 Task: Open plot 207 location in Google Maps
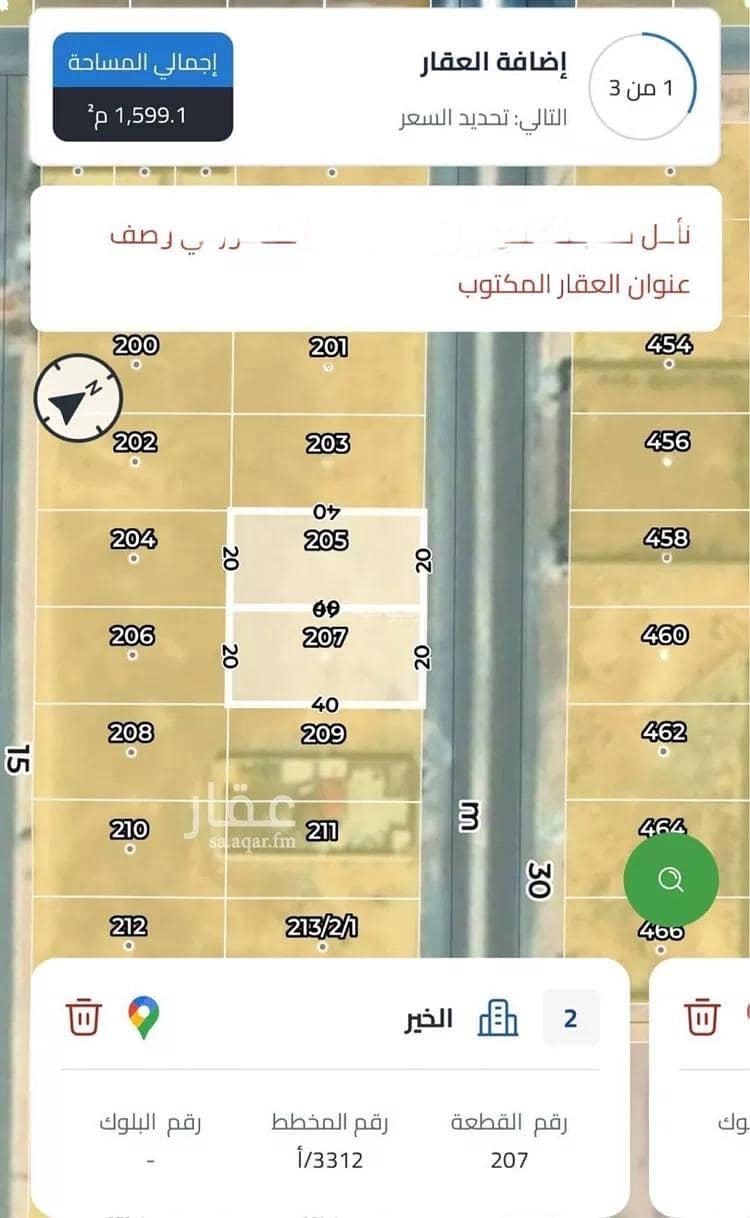[144, 1018]
